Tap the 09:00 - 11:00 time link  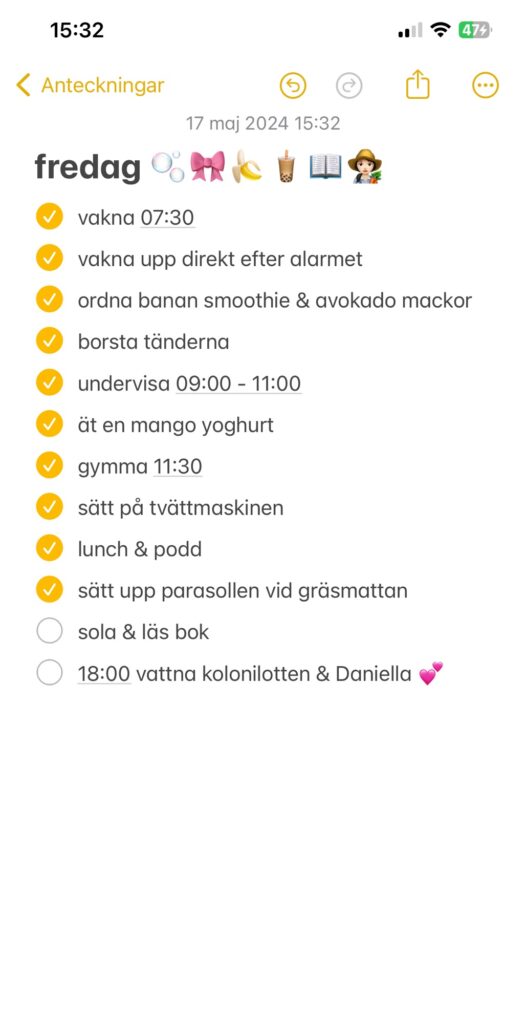(238, 383)
